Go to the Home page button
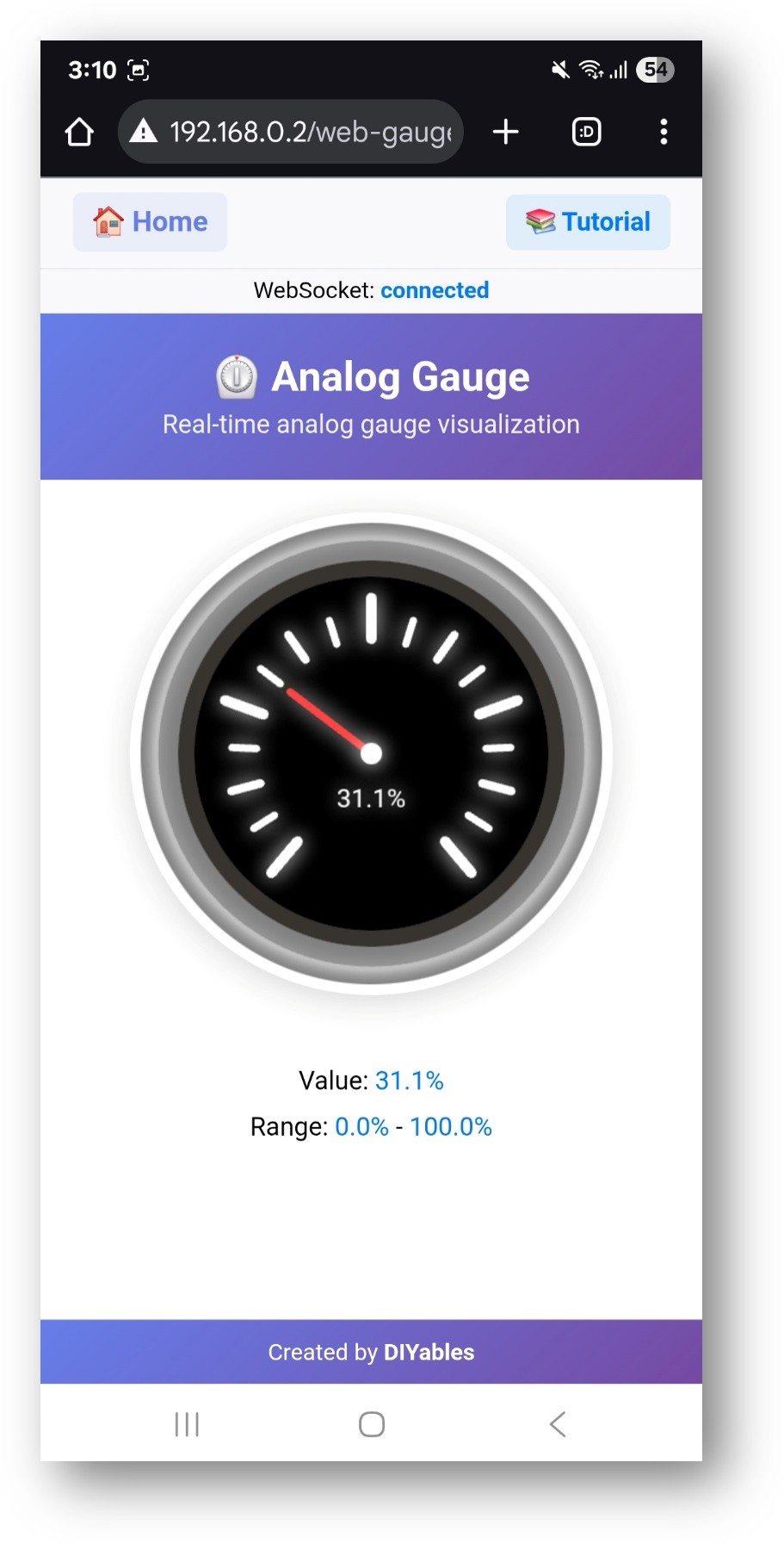This screenshot has height=1543, width=784. point(150,222)
